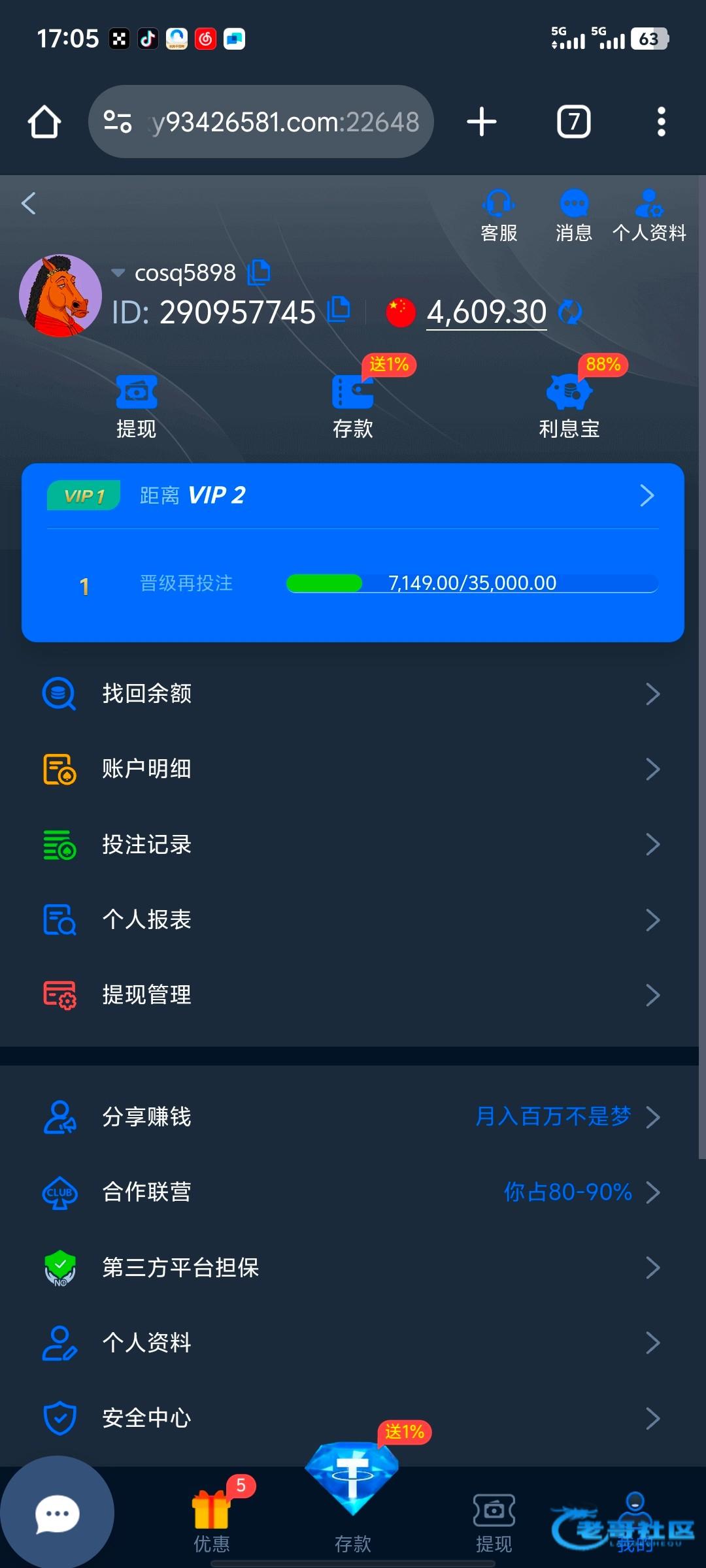Open 客服 customer service

click(499, 216)
